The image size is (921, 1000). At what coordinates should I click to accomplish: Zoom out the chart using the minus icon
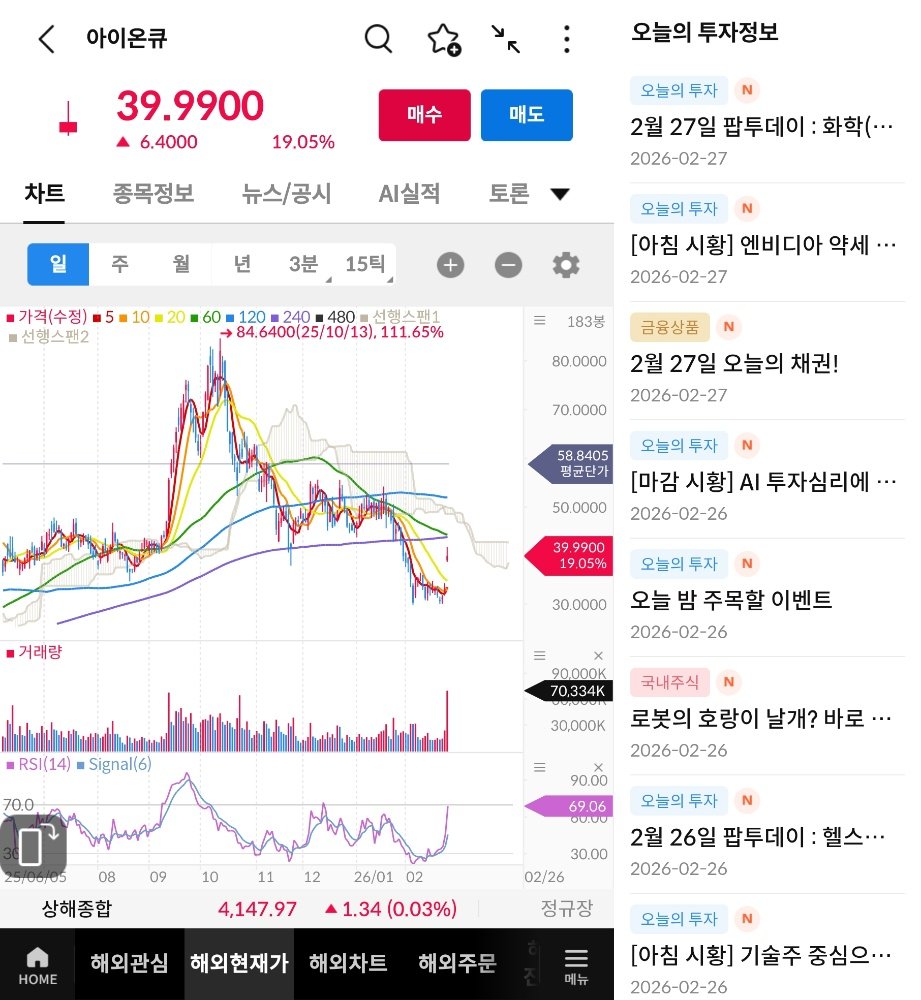[507, 265]
